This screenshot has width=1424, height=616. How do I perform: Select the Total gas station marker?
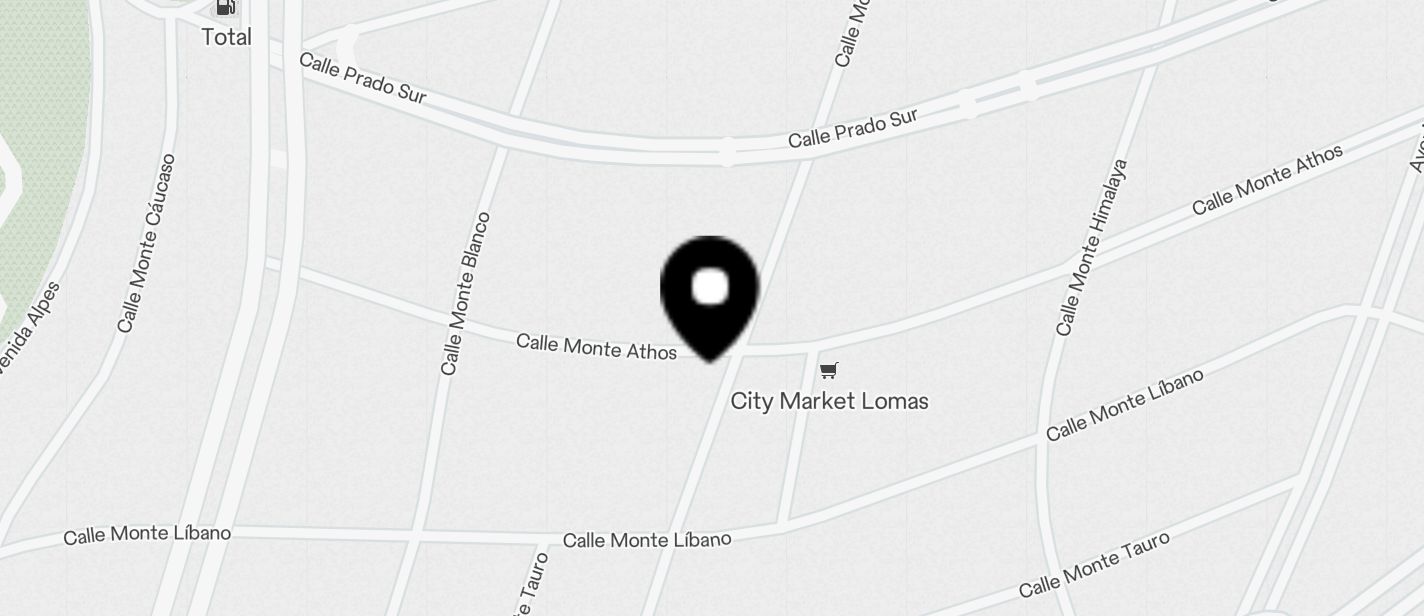227,10
